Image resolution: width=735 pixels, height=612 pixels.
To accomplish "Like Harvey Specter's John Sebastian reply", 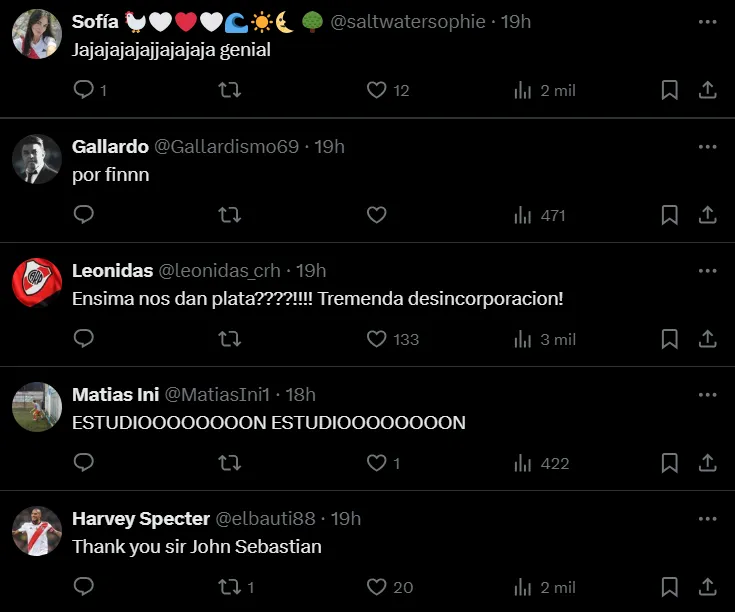I will click(377, 587).
